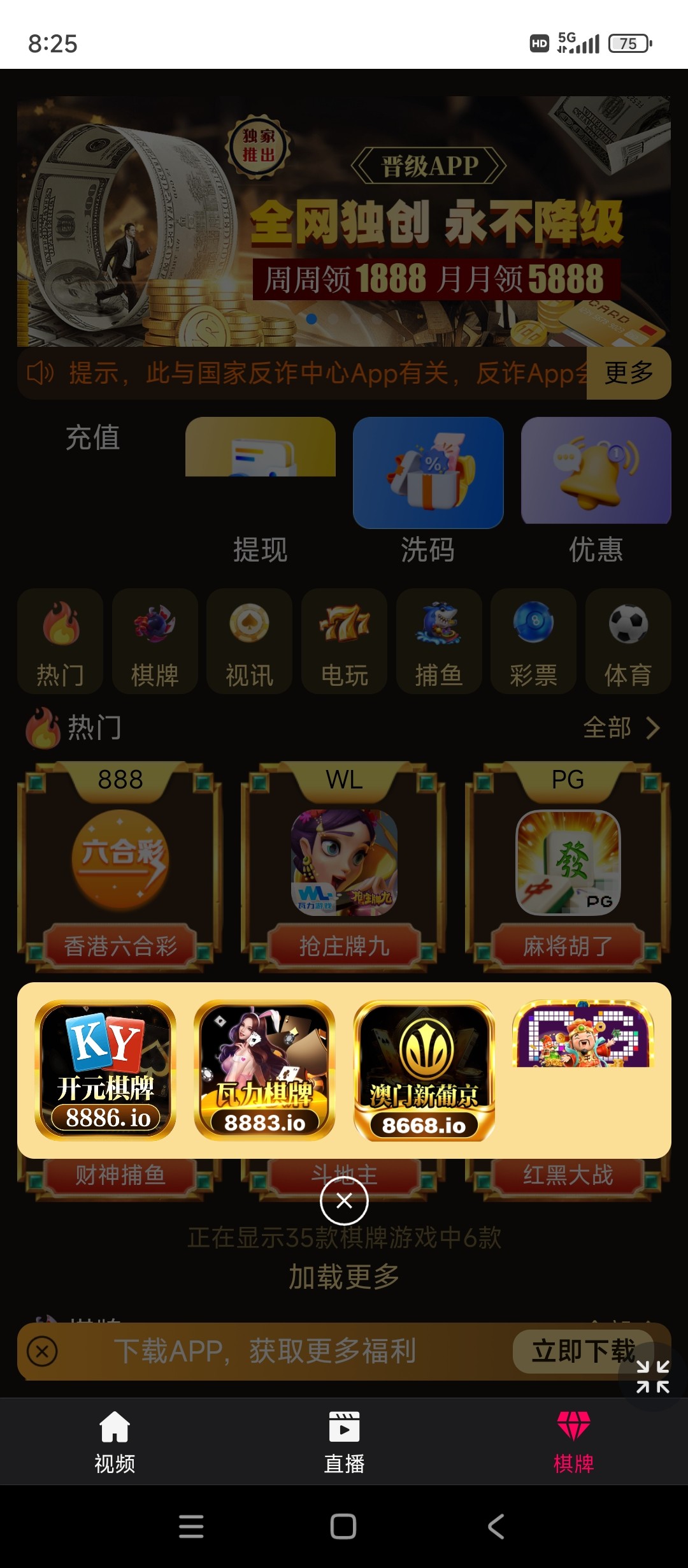
Task: Open the 开元棋牌 8886.io ad tile
Action: pyautogui.click(x=106, y=1070)
